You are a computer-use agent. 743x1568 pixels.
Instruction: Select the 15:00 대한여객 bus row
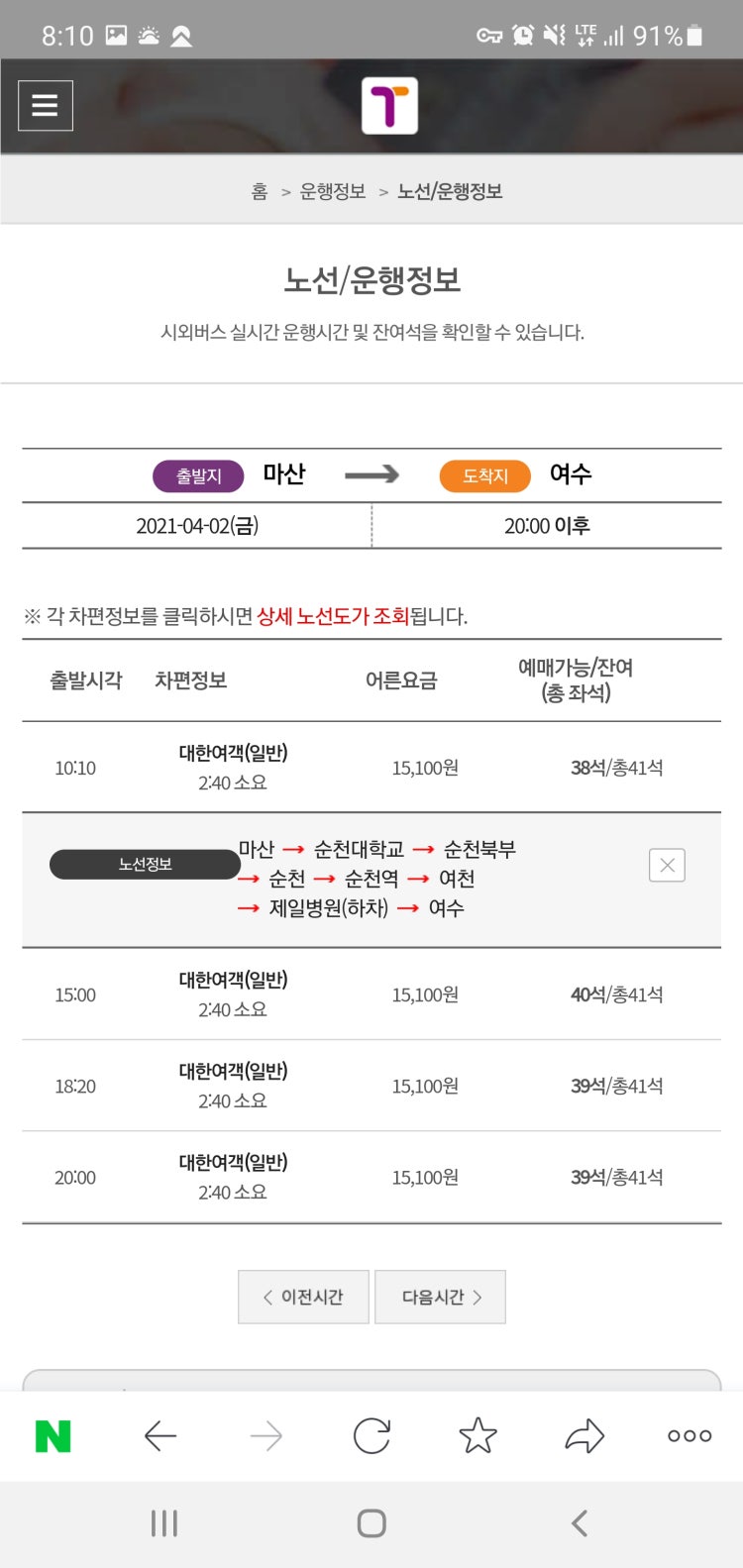(x=371, y=994)
